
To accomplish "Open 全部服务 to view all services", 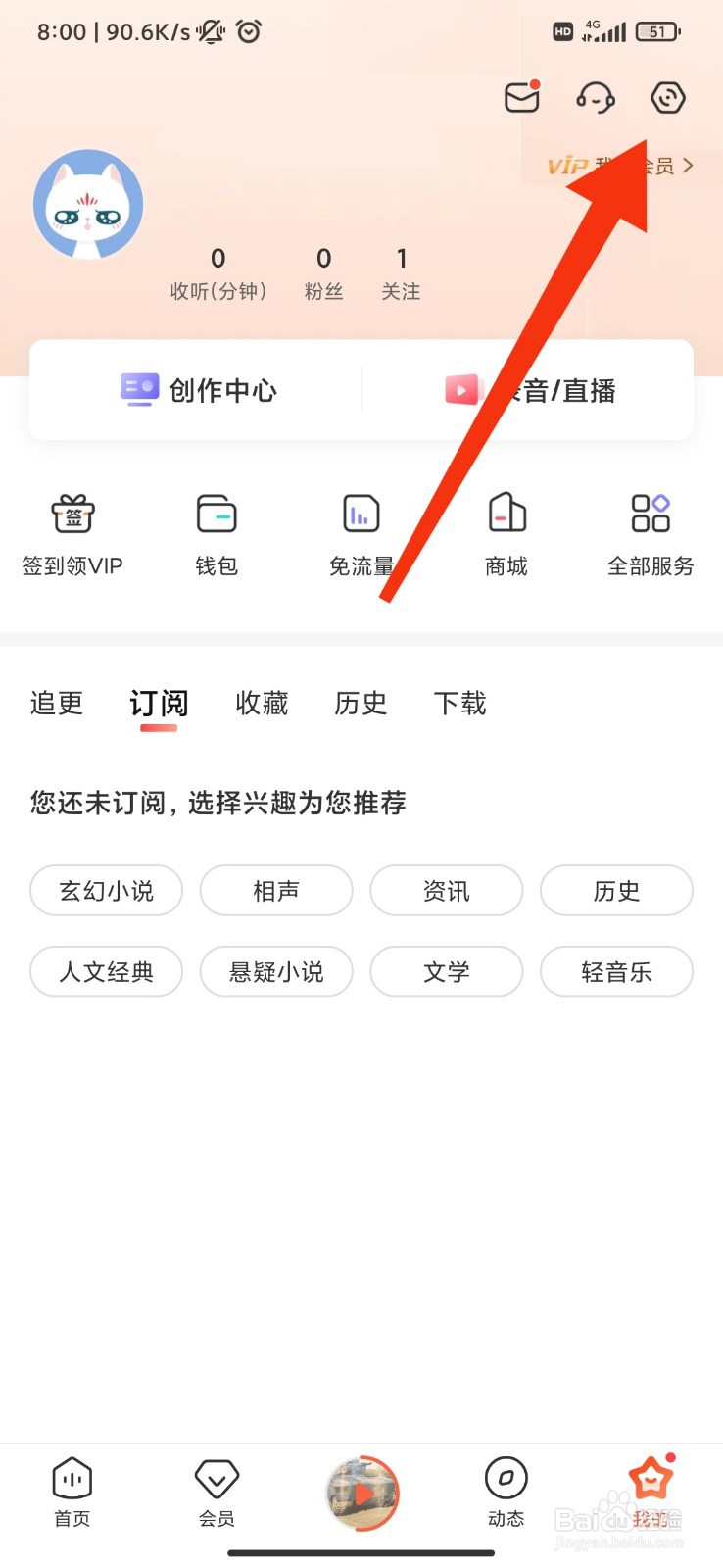I will click(650, 532).
